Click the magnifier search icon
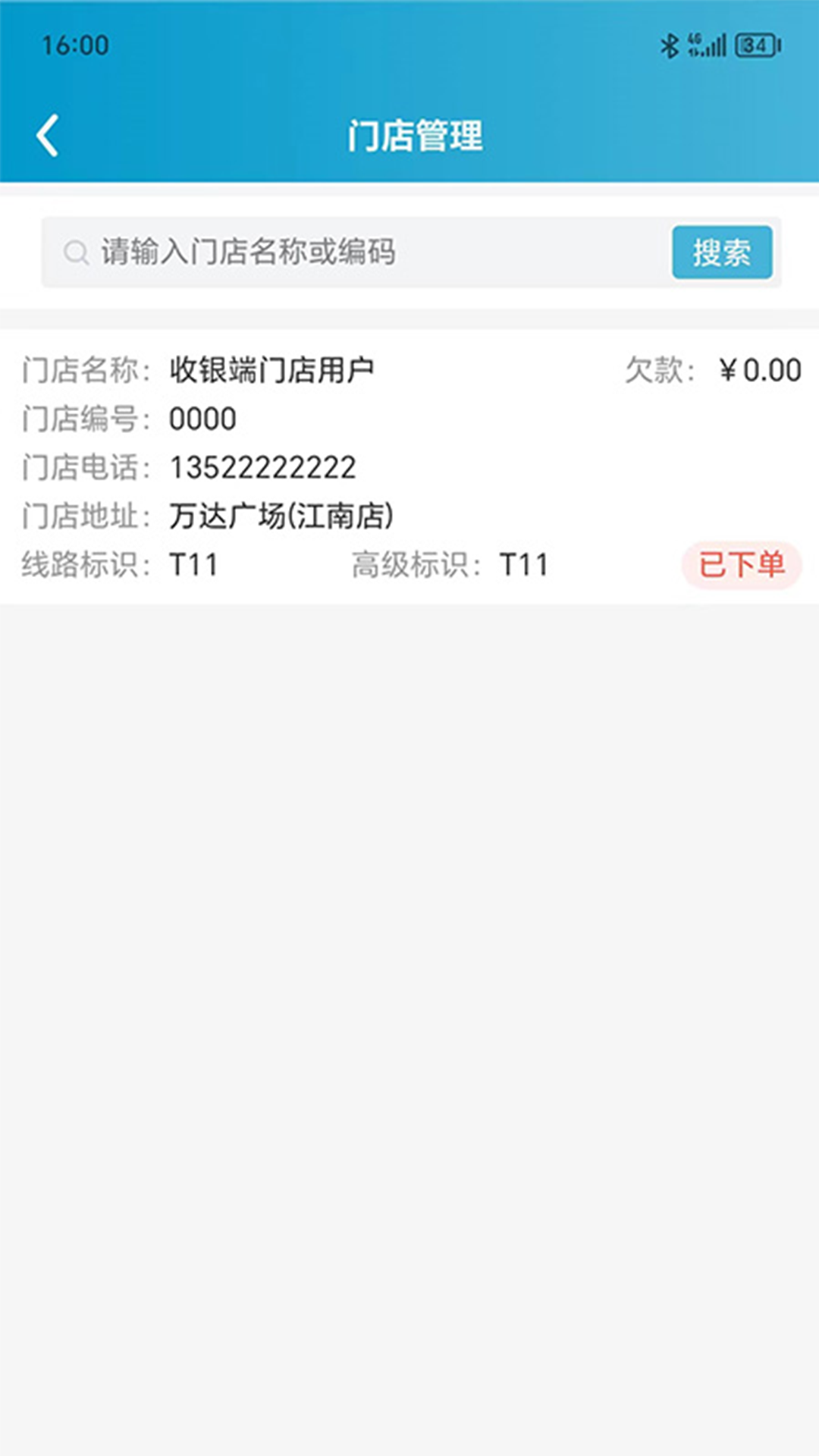 74,252
